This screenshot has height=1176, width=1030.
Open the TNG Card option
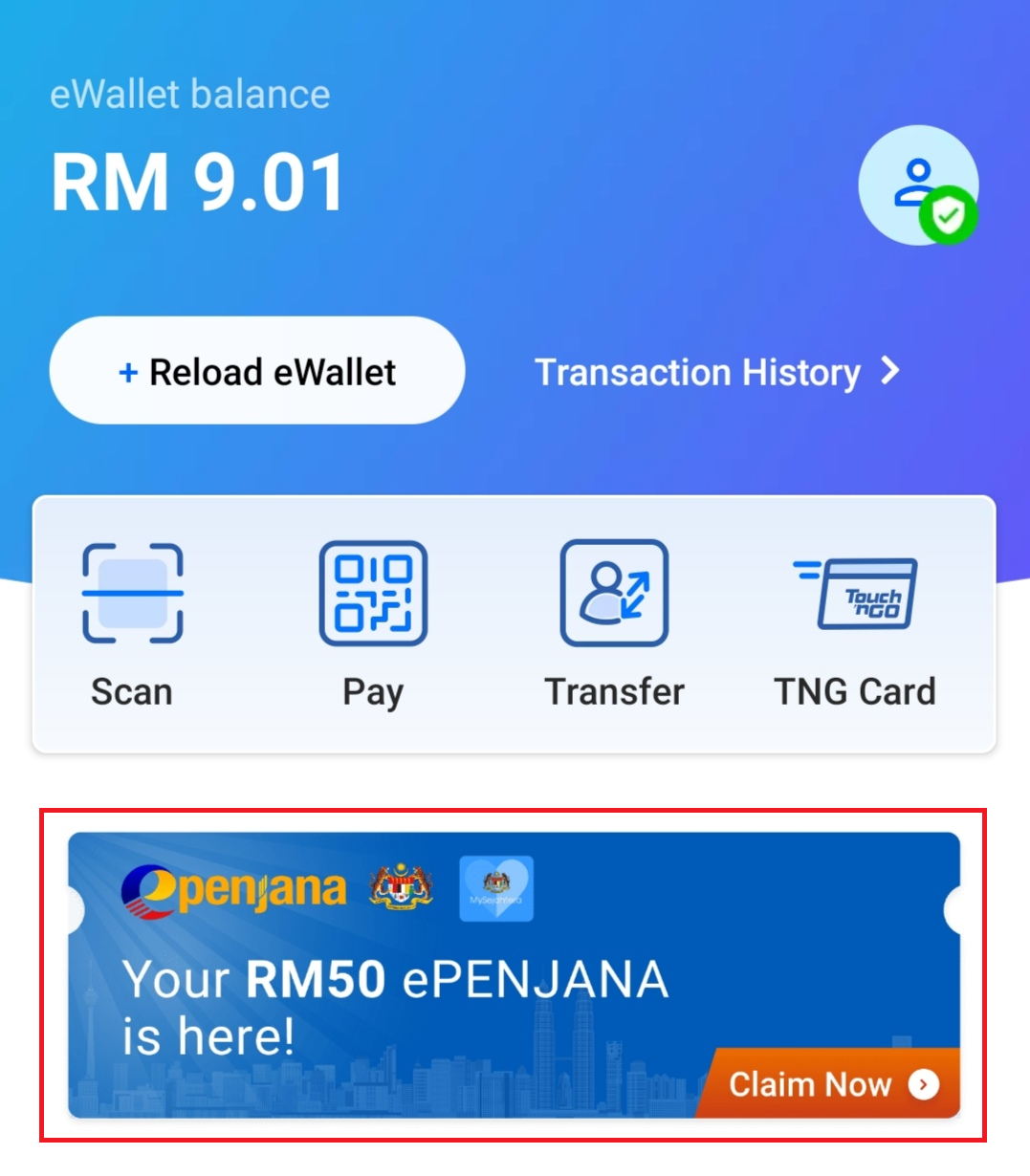click(x=855, y=623)
